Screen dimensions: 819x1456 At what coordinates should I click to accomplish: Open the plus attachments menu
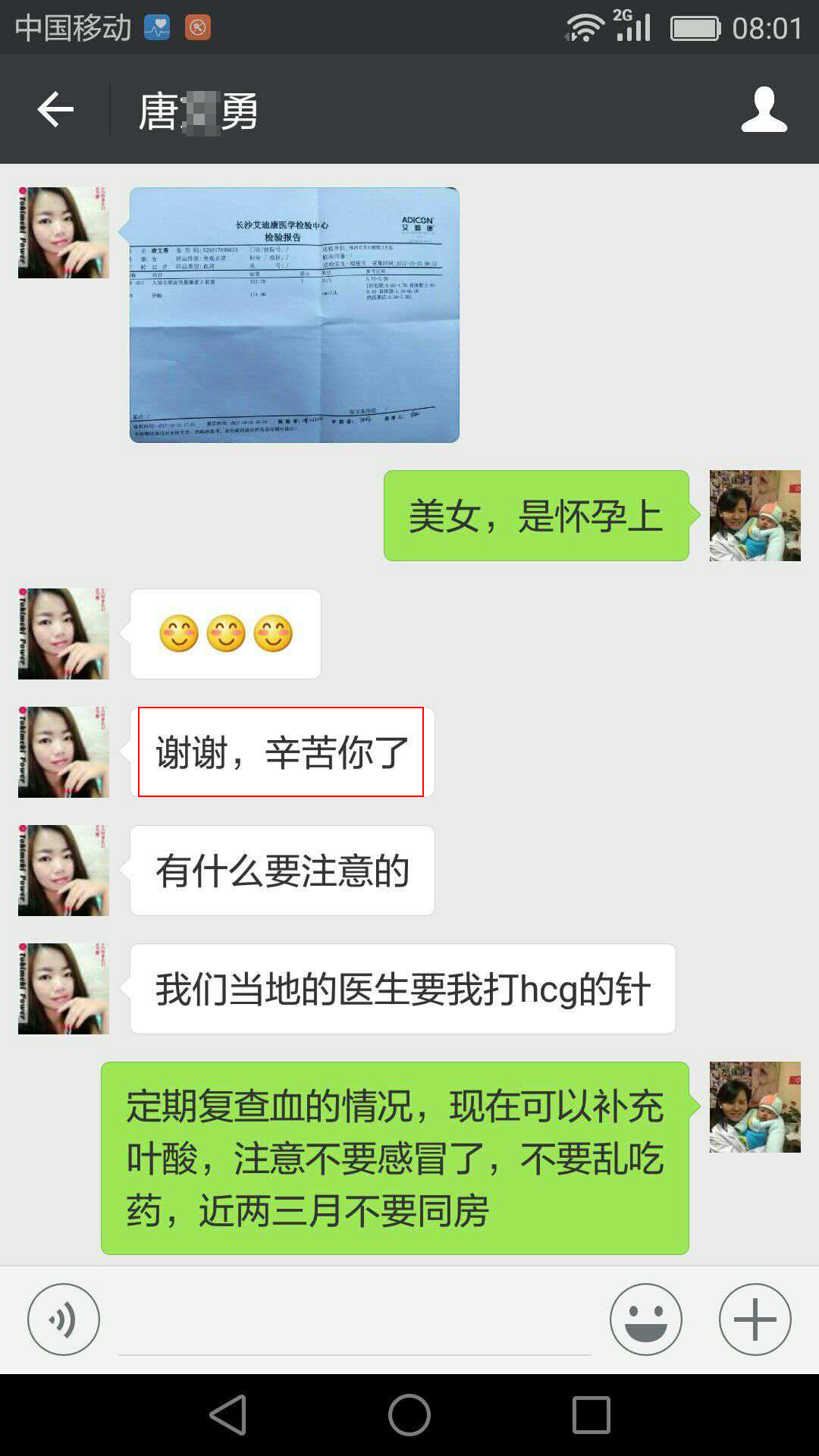click(x=755, y=1319)
